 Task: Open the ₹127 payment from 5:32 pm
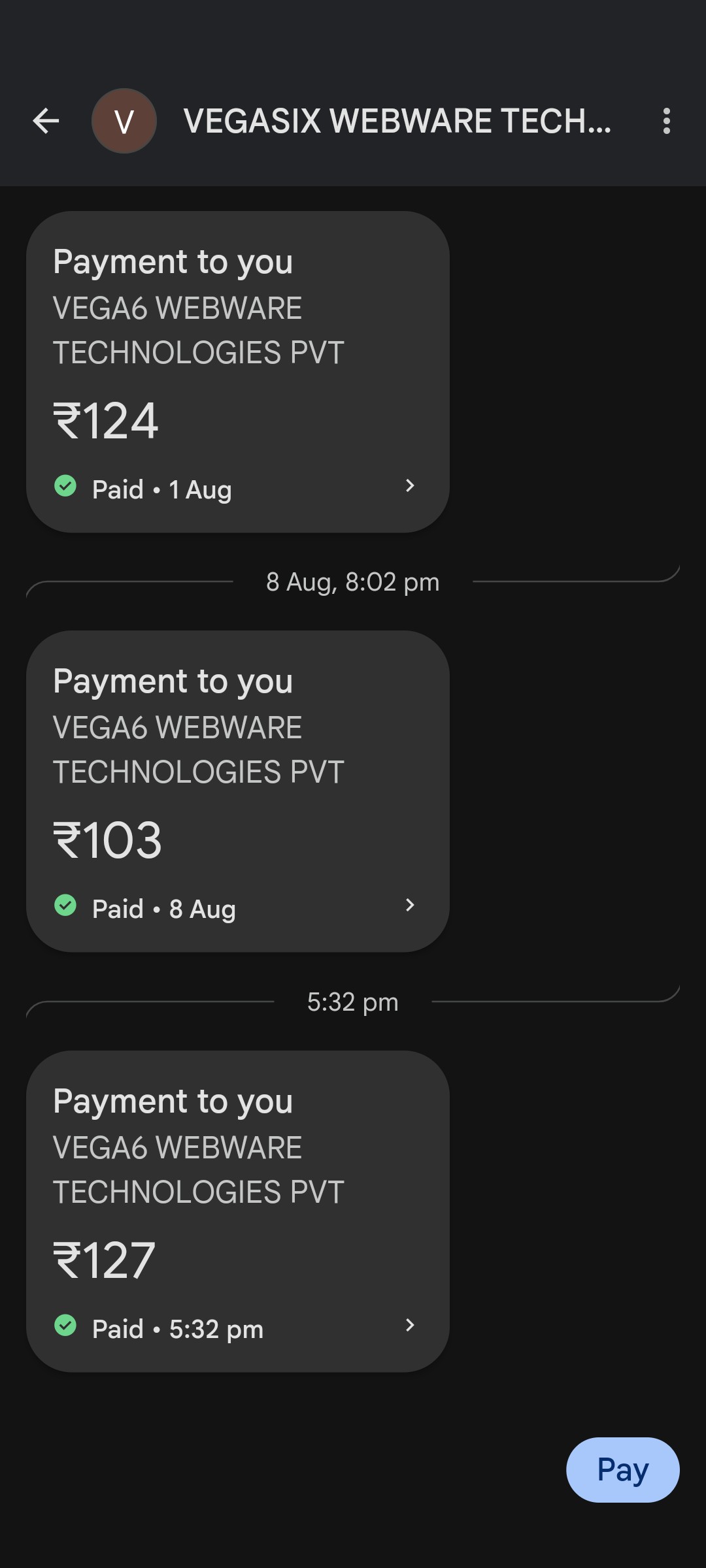pyautogui.click(x=237, y=1211)
